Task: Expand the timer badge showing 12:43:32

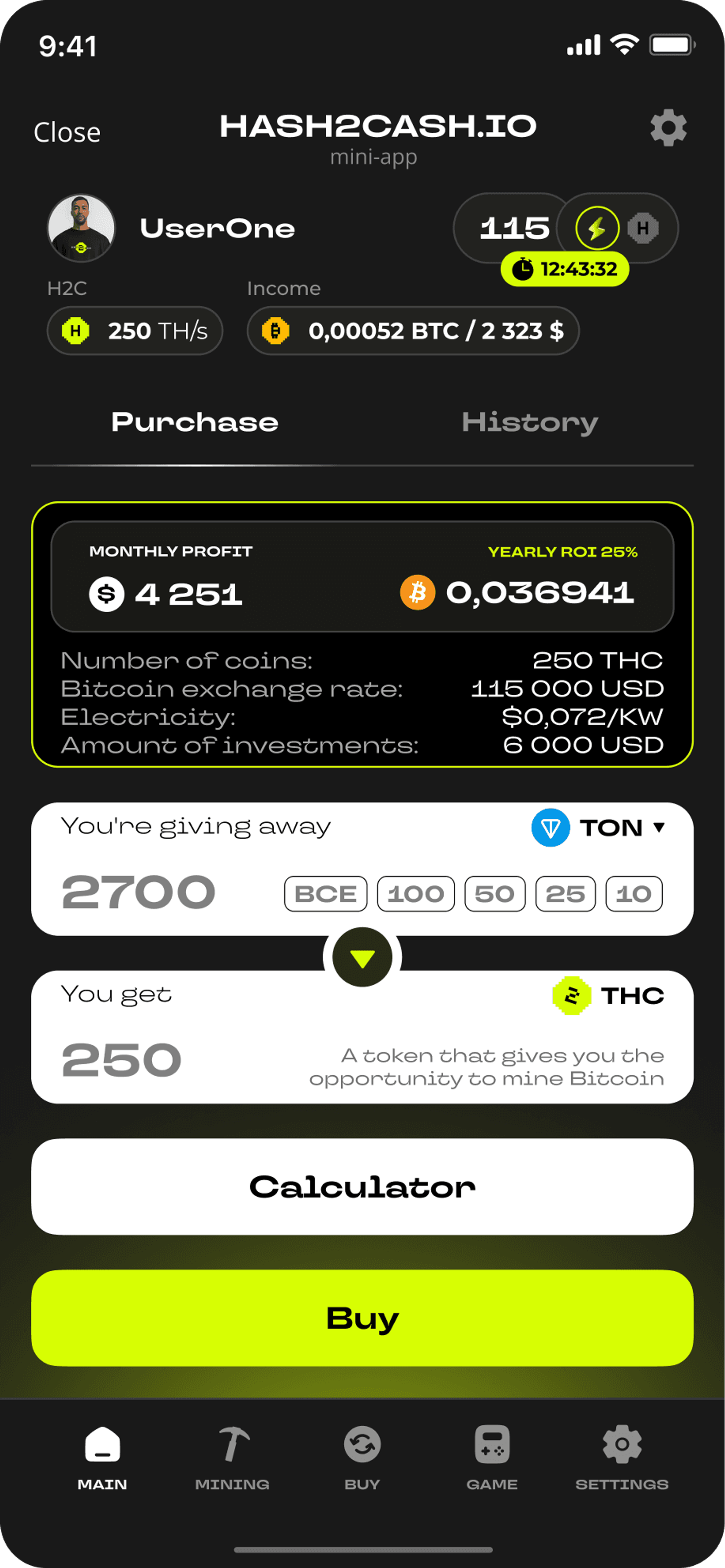Action: pos(565,269)
